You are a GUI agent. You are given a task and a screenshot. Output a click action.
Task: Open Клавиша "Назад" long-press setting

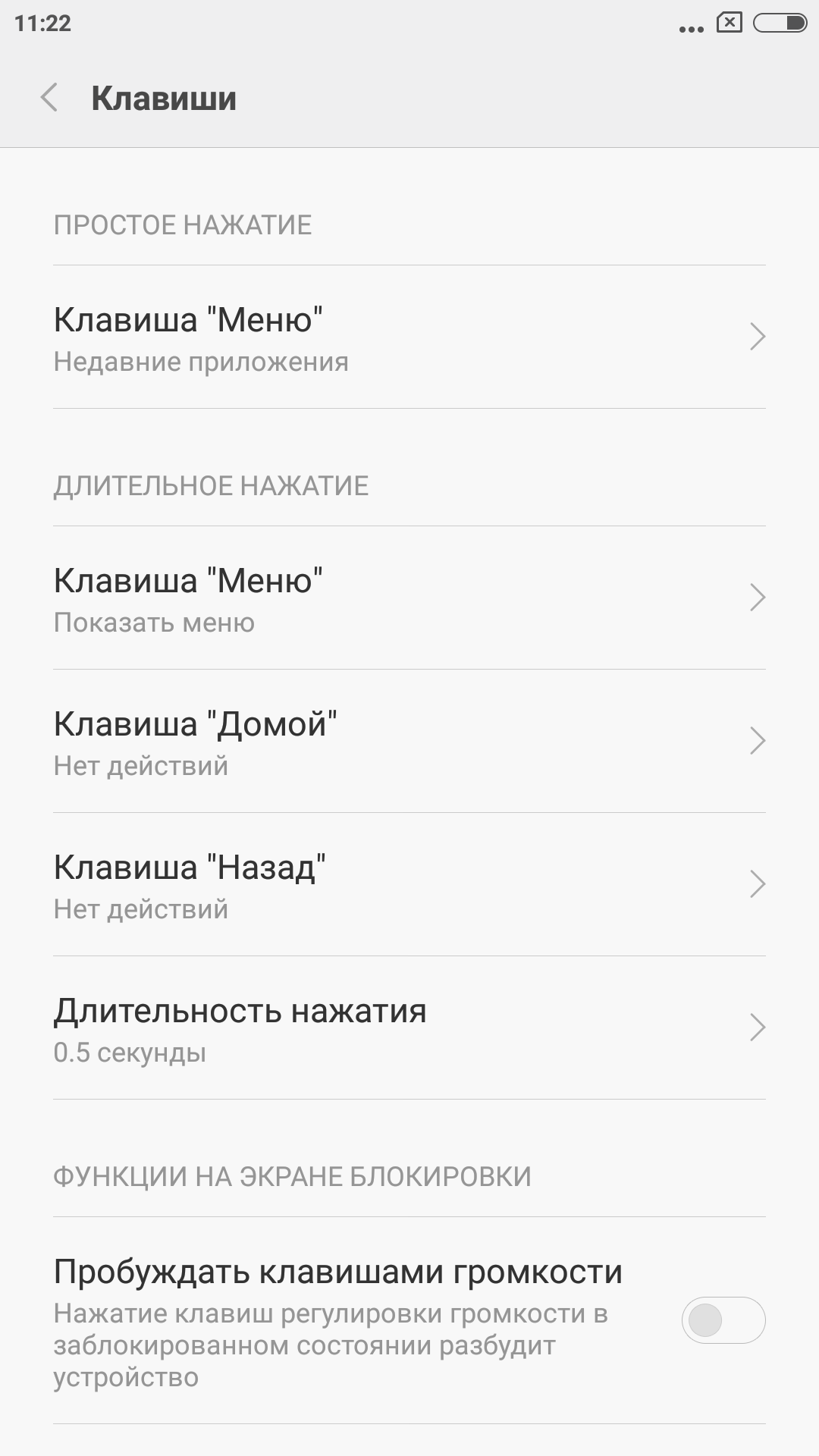pyautogui.click(x=409, y=885)
